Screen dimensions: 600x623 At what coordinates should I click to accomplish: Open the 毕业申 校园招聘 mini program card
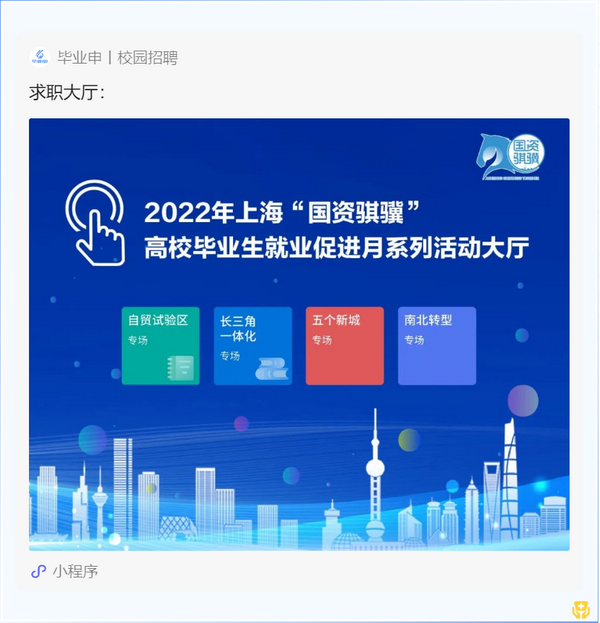point(299,334)
